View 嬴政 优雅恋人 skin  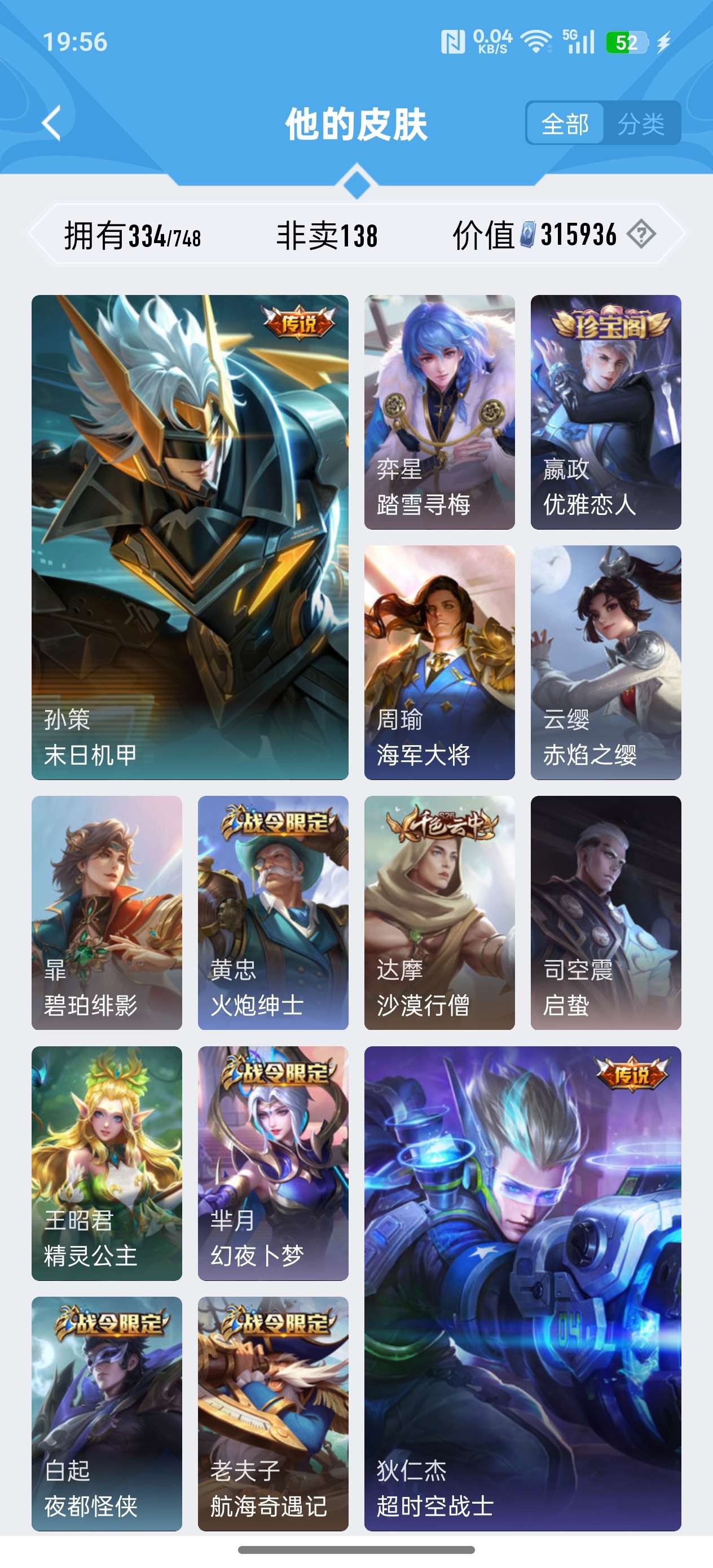point(606,412)
